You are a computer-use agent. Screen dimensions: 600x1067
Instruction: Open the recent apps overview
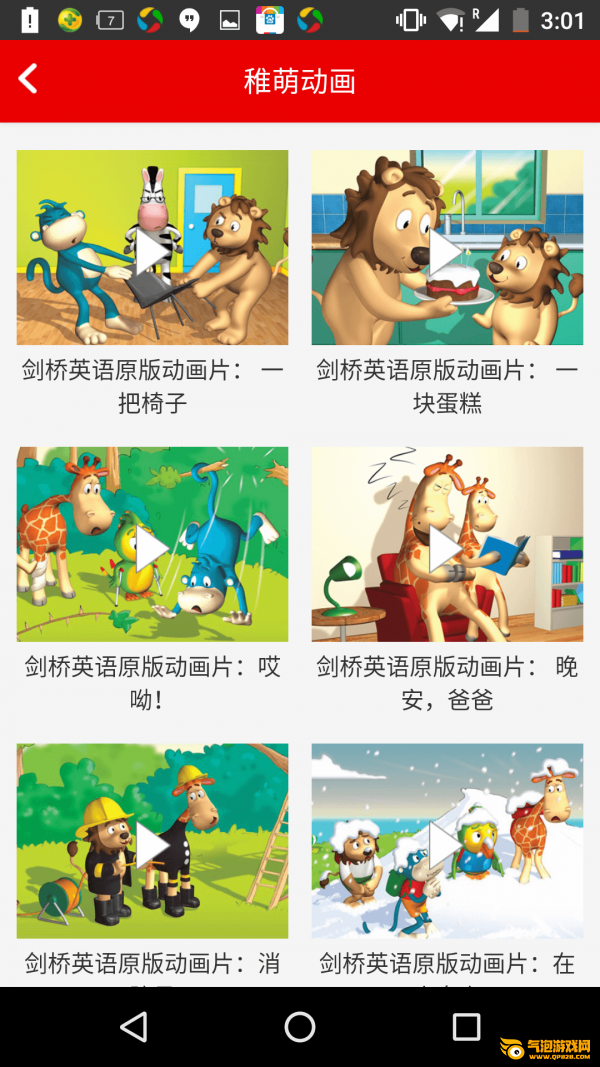pos(467,1027)
